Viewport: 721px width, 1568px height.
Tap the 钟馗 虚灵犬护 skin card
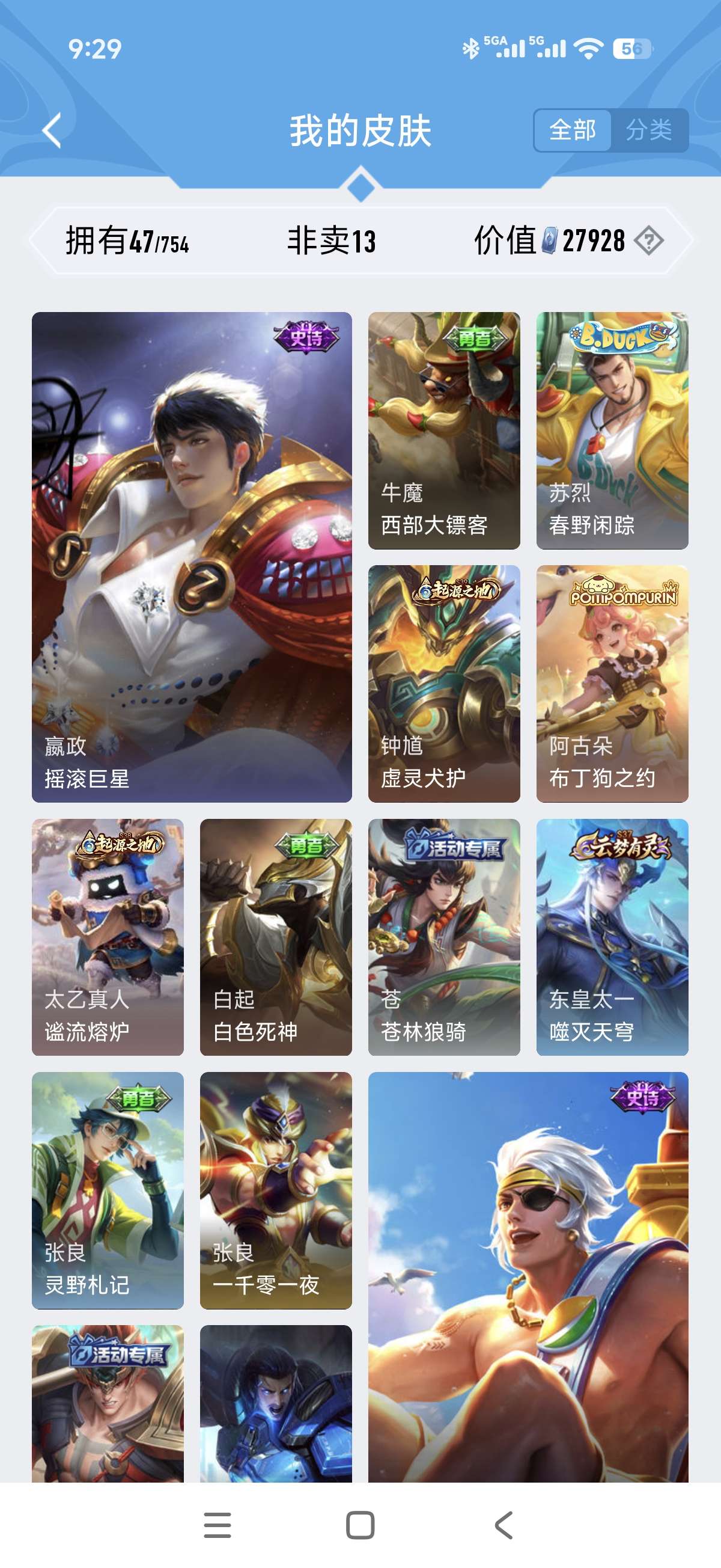(443, 684)
